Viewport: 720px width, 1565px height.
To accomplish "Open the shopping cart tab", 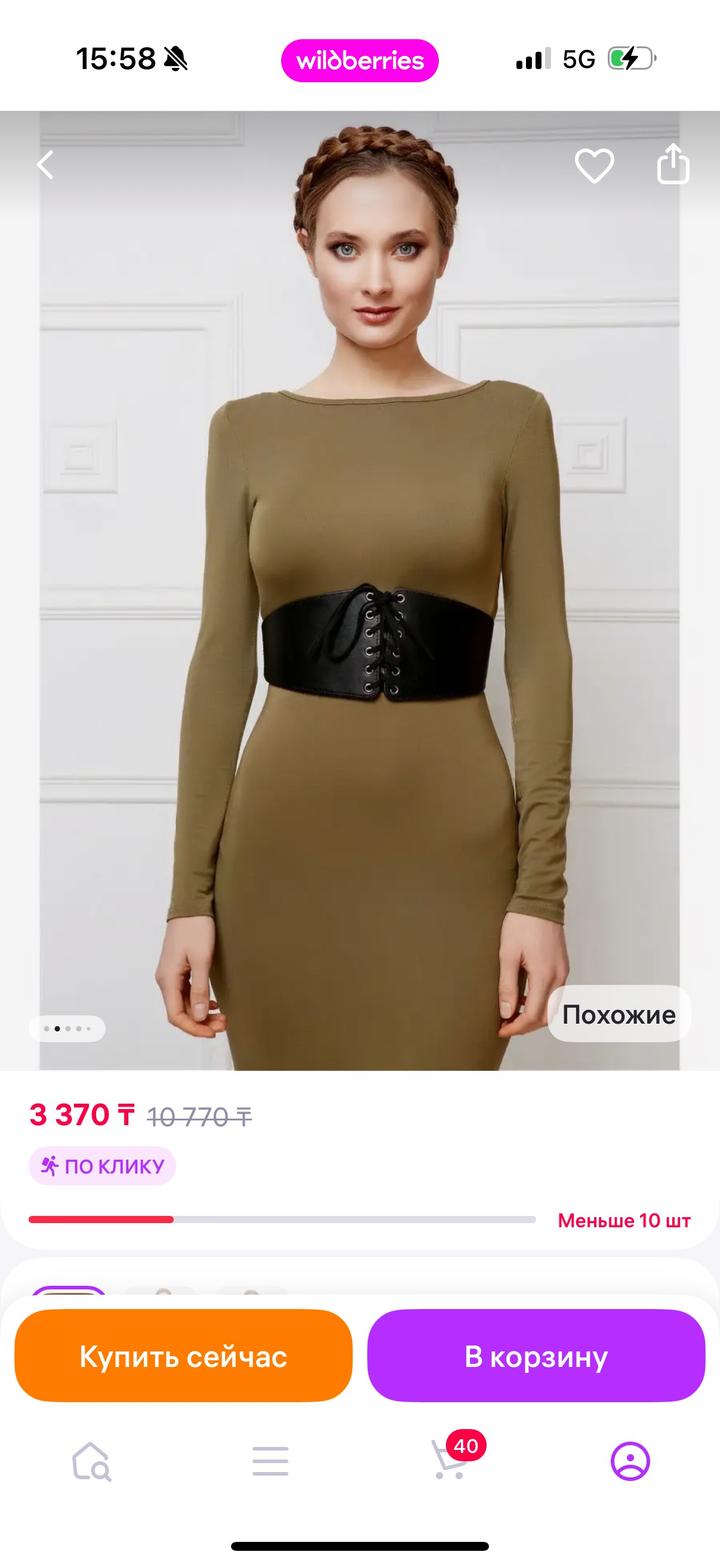I will tap(451, 1459).
